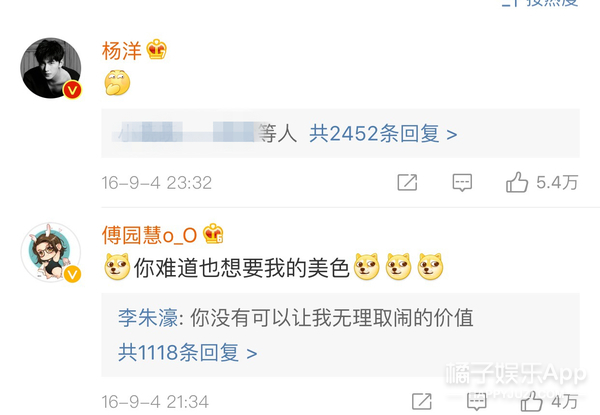Reply to 杨洋's comment via the comment icon
Viewport: 600px width, 415px height.
tap(462, 182)
